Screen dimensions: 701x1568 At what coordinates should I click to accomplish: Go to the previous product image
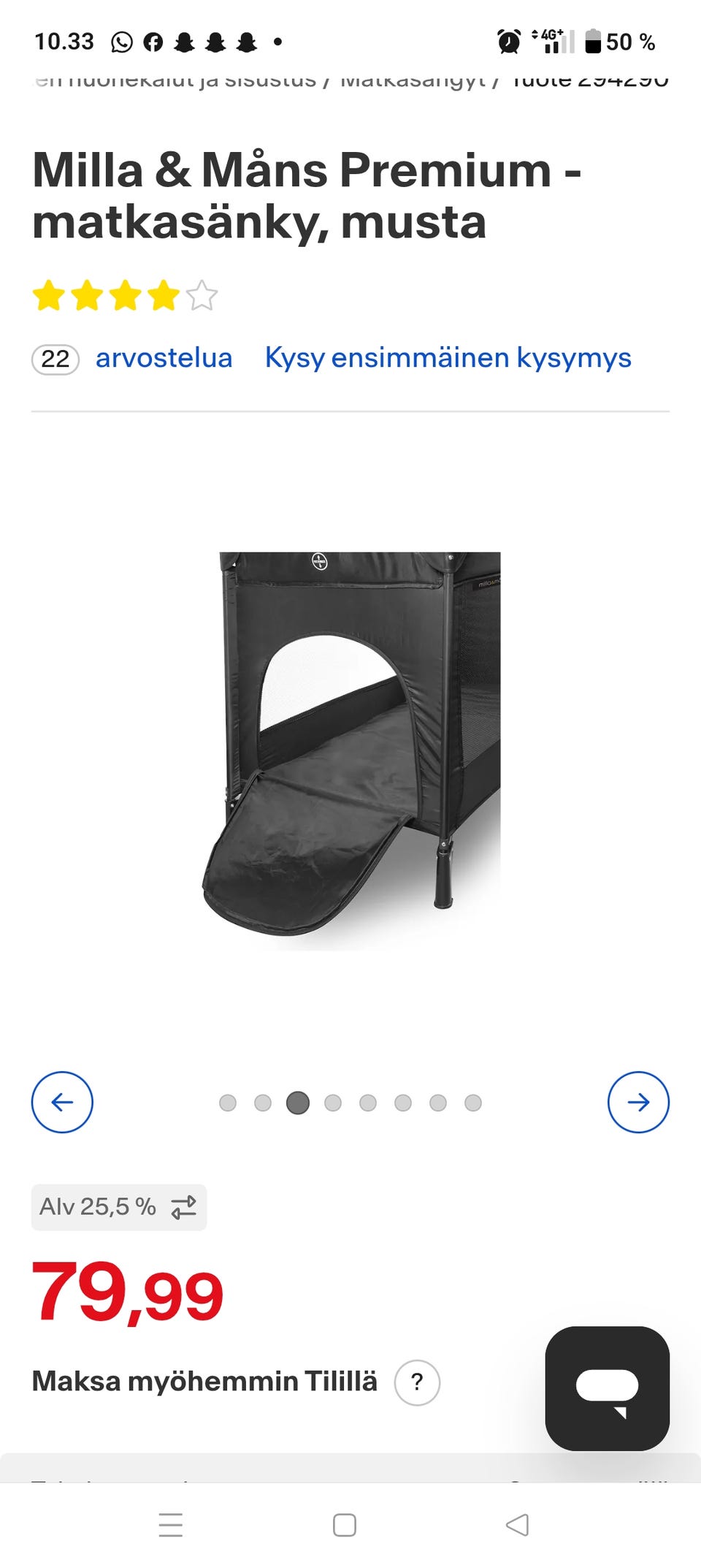pos(62,1102)
